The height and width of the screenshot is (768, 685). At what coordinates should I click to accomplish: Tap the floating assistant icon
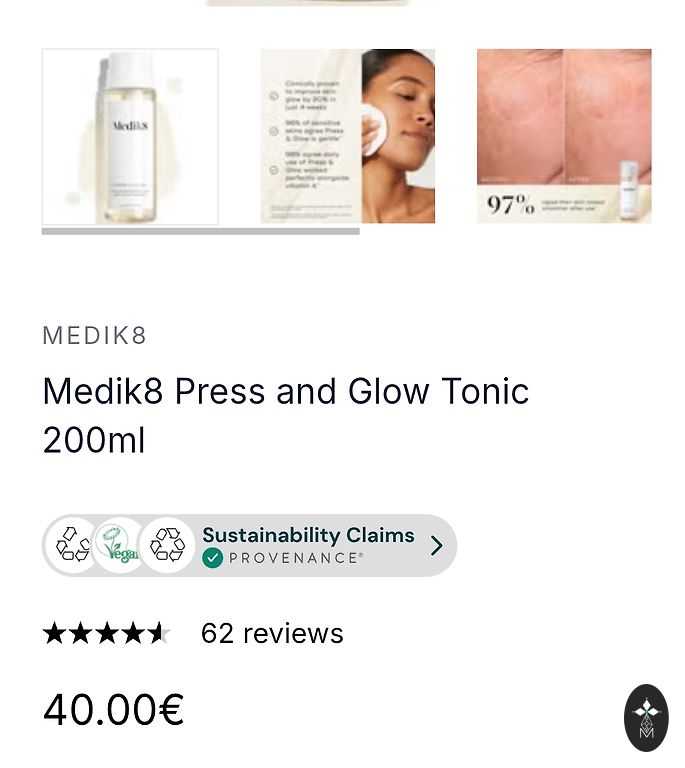pyautogui.click(x=646, y=717)
